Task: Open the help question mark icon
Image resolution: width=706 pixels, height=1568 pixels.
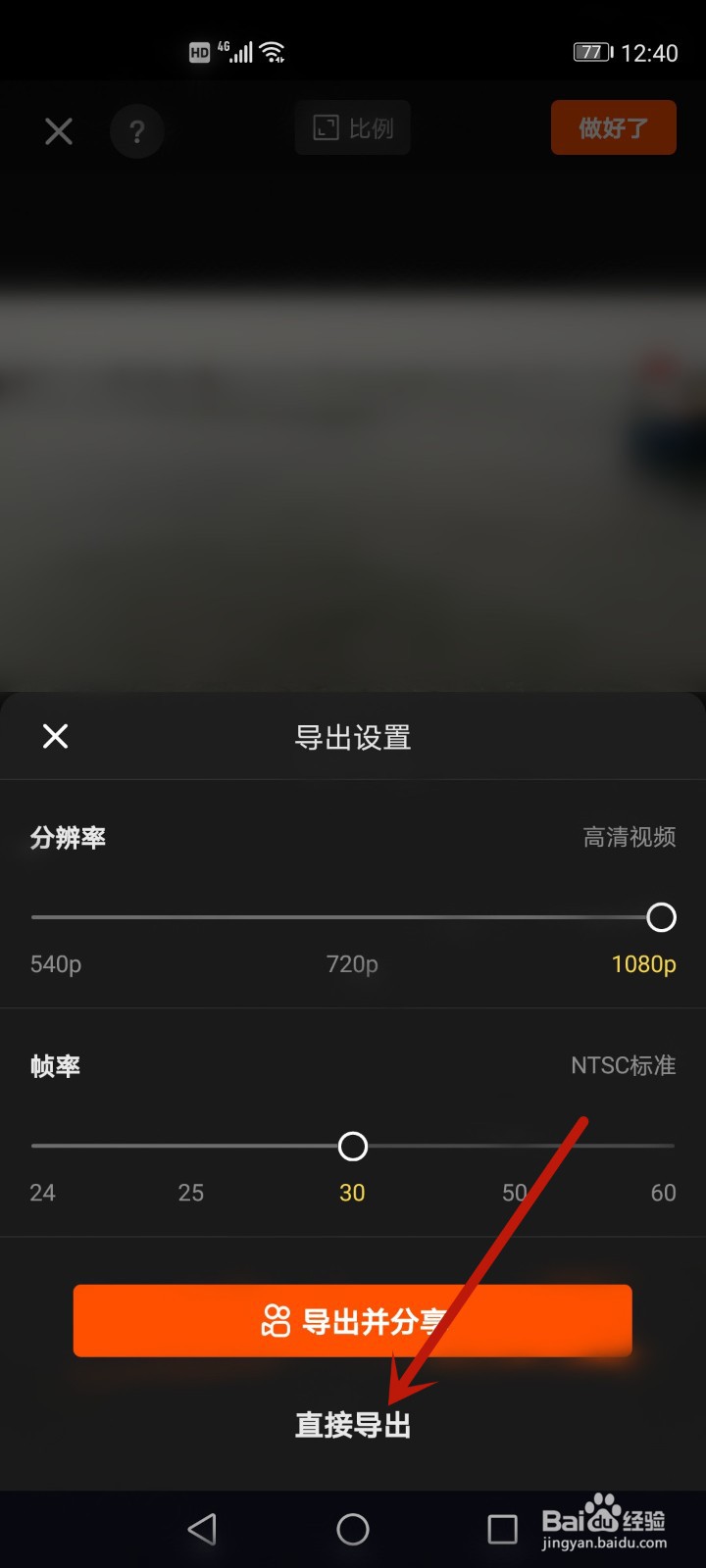Action: (137, 131)
